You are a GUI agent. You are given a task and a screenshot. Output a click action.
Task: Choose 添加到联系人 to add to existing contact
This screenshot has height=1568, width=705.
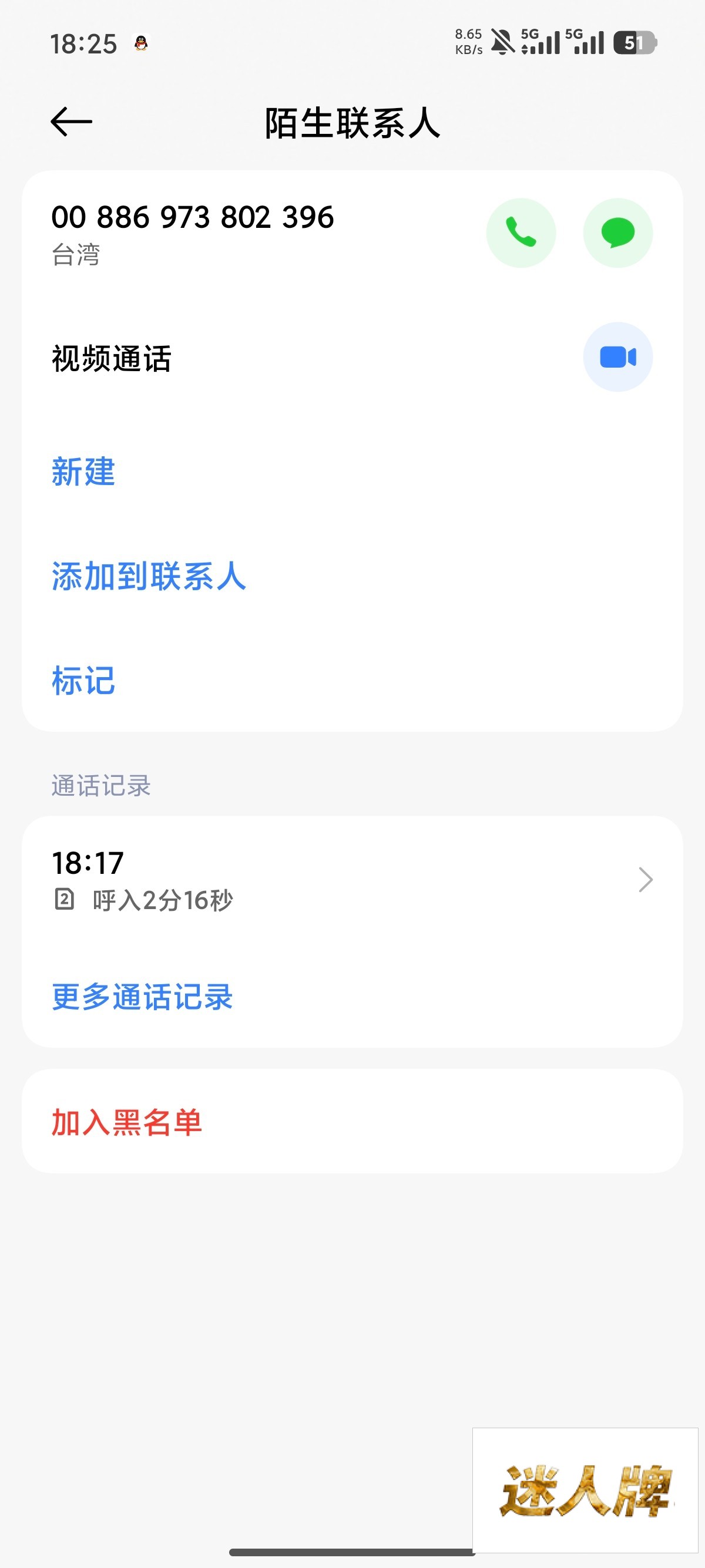point(149,576)
